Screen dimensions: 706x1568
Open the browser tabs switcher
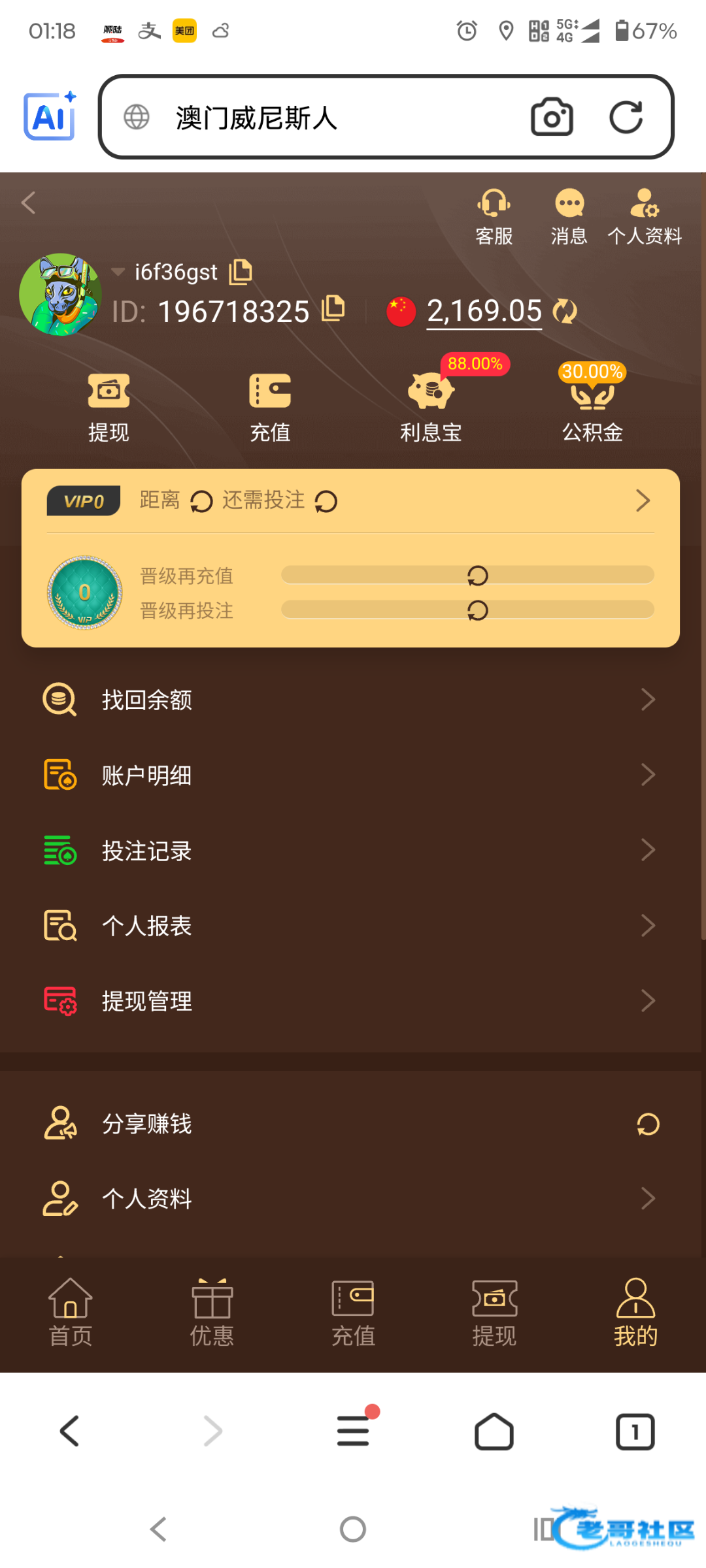pyautogui.click(x=635, y=1432)
